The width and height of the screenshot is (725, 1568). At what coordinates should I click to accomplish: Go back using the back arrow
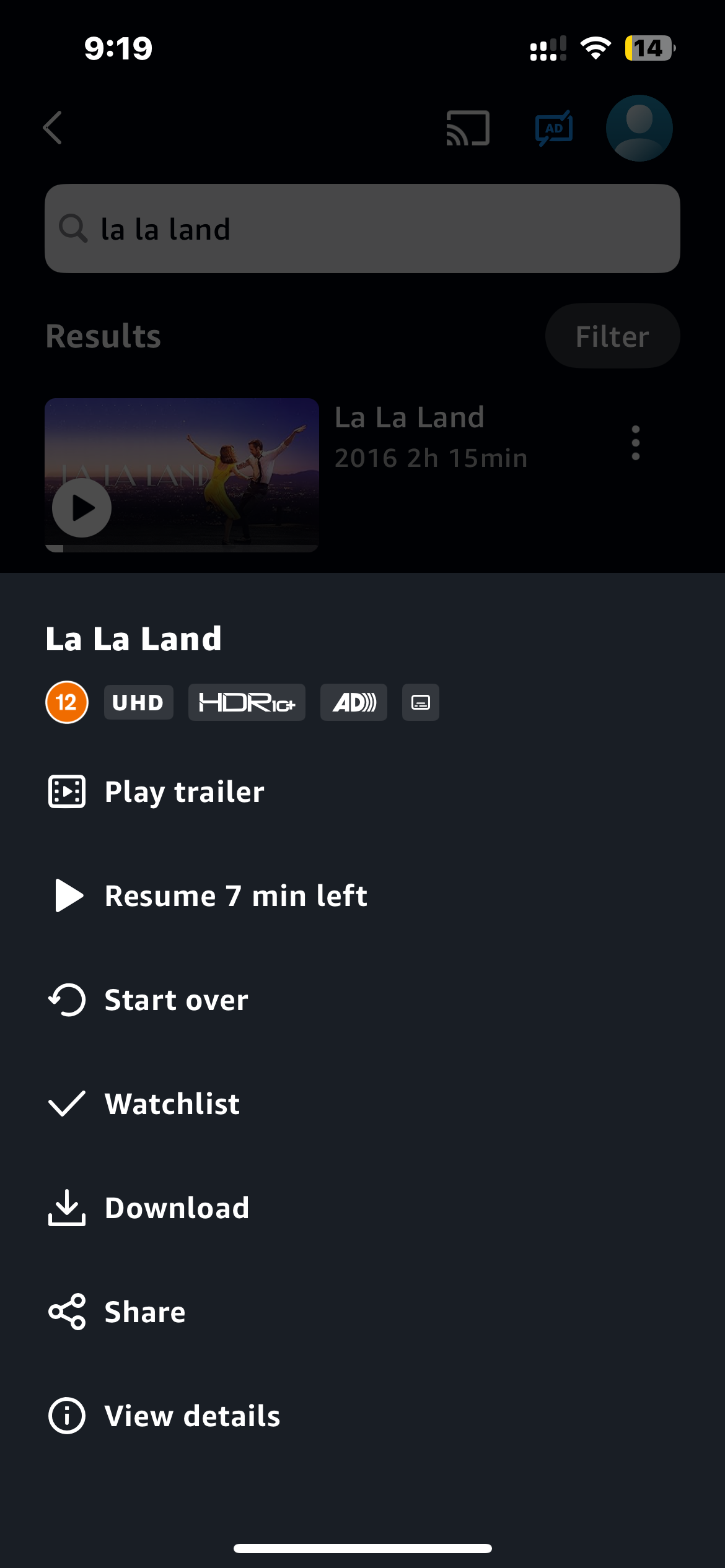click(x=53, y=128)
